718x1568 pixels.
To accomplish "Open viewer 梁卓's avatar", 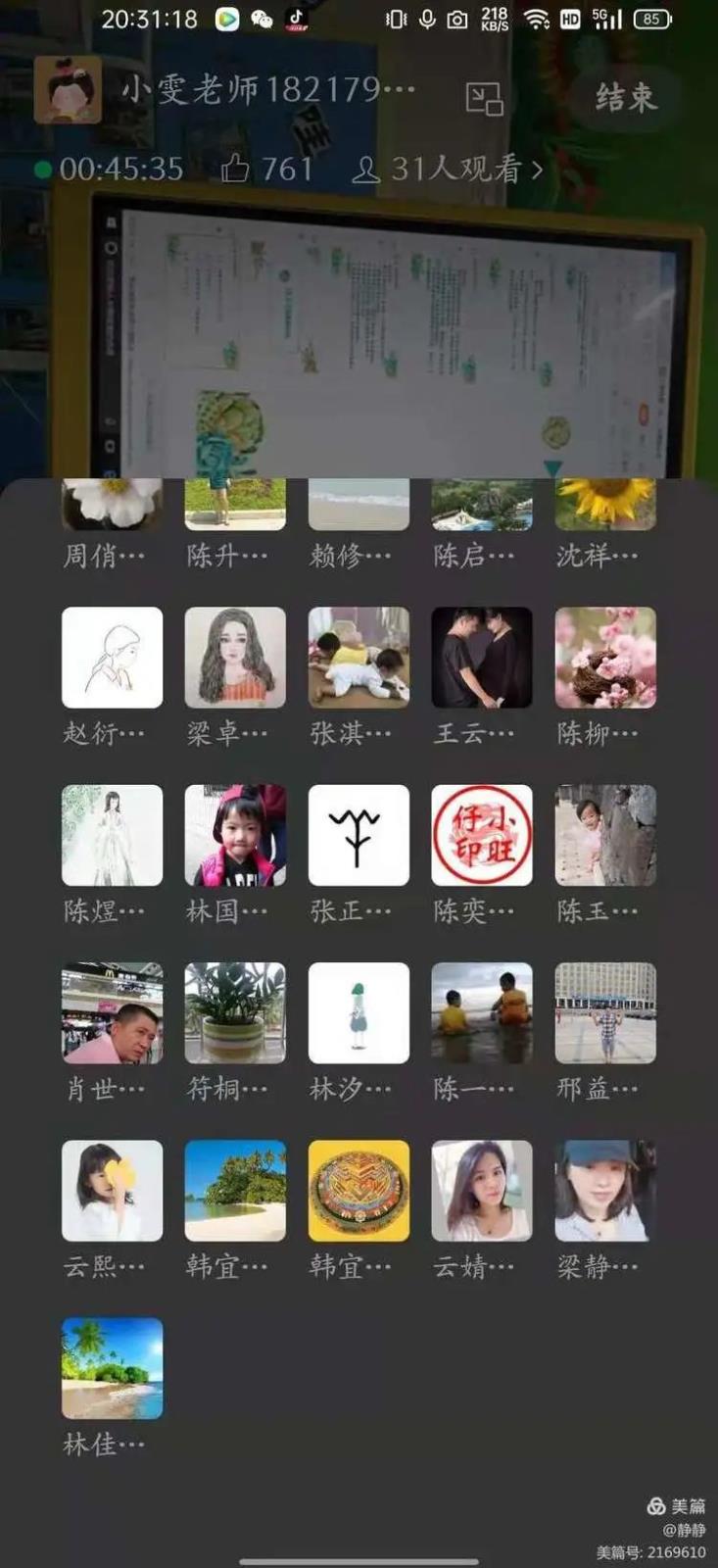I will pyautogui.click(x=235, y=658).
